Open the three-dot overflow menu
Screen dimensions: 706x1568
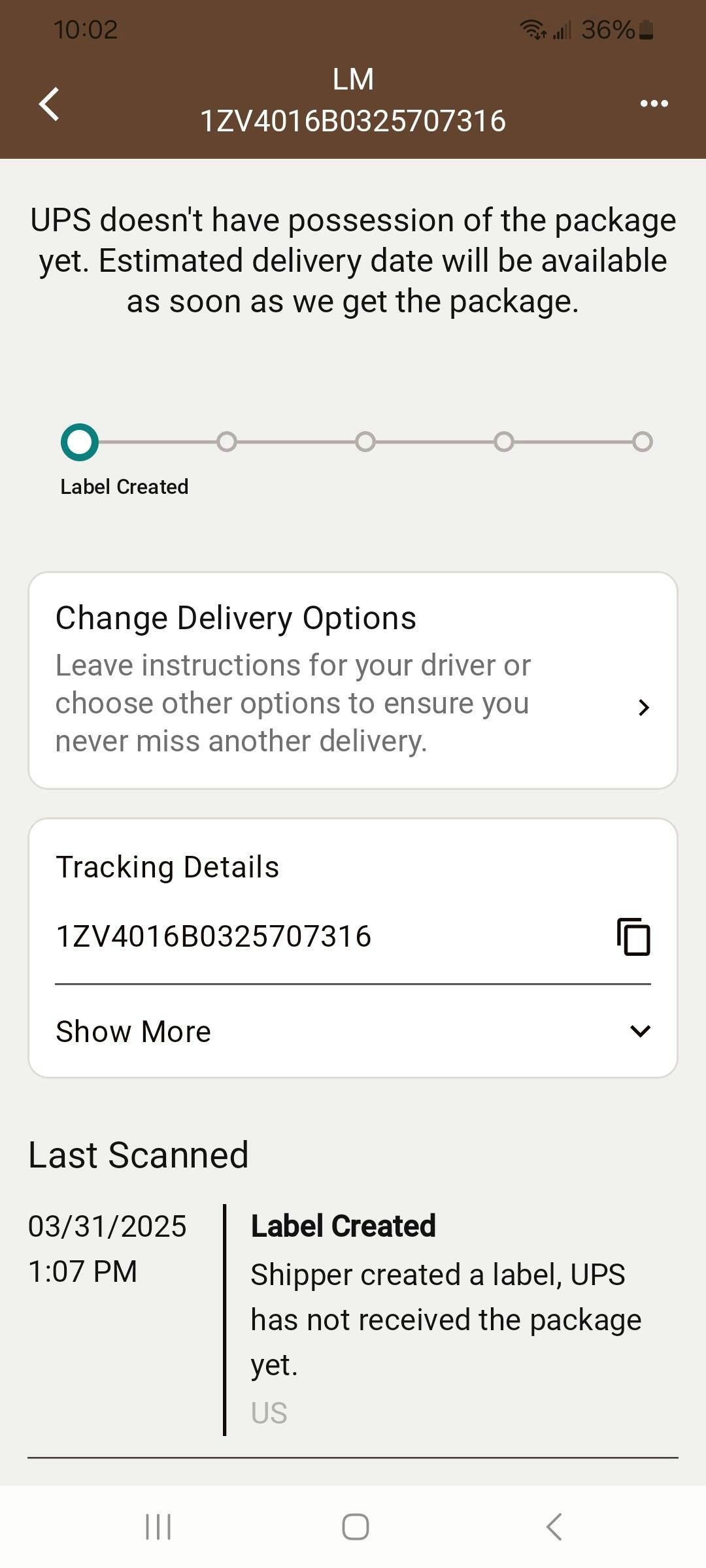pyautogui.click(x=654, y=103)
